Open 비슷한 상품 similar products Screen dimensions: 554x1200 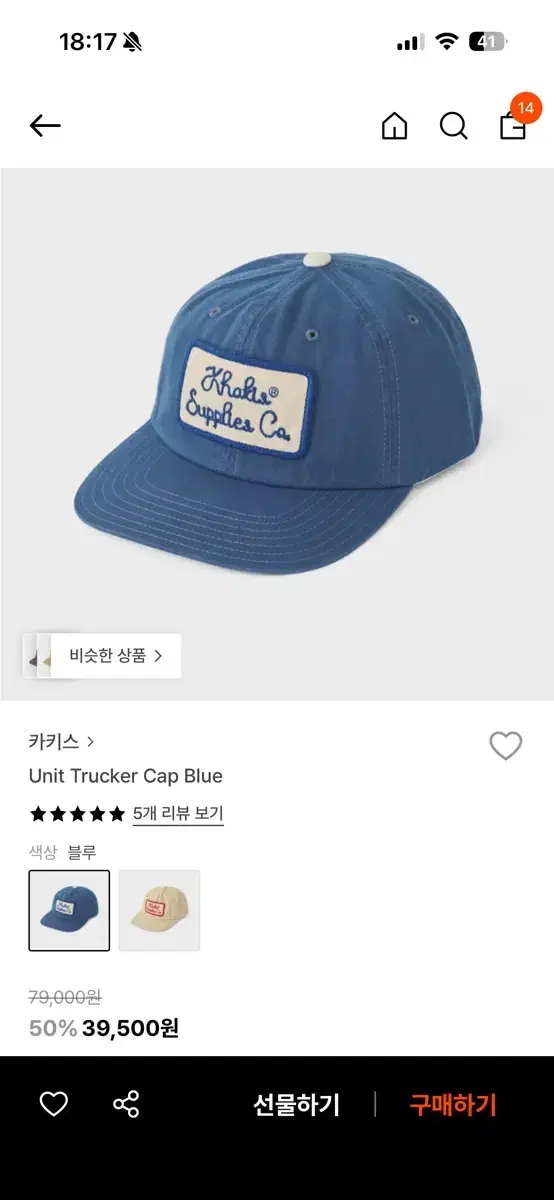click(115, 656)
